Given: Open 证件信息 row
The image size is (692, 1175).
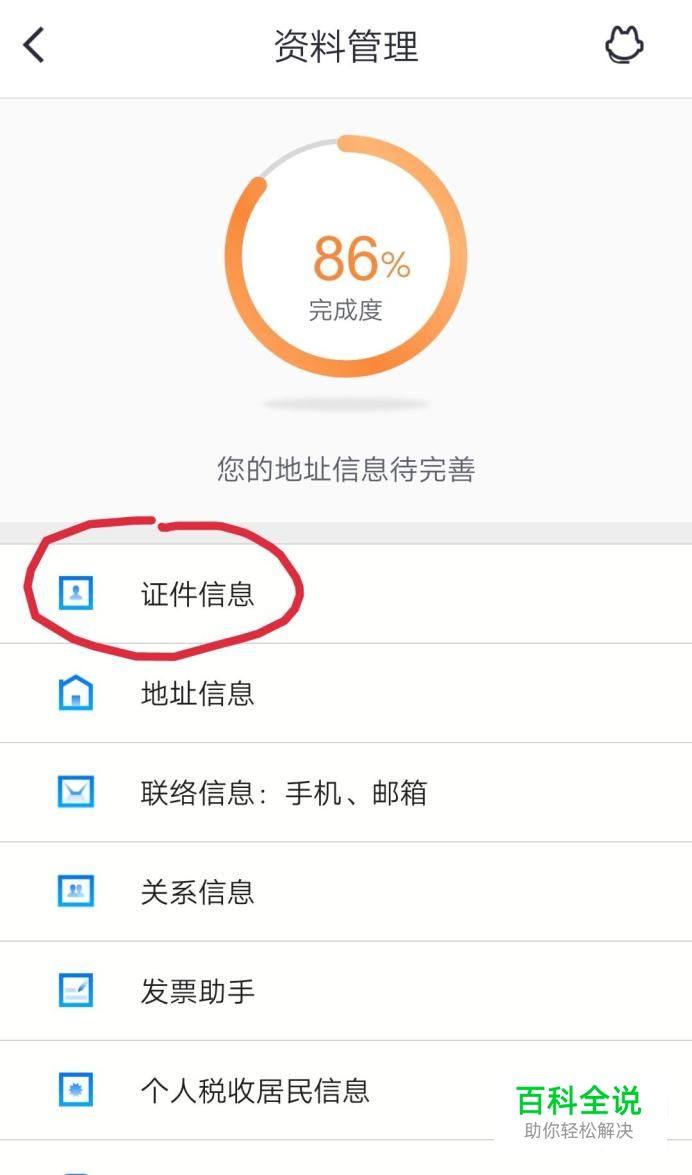Looking at the screenshot, I should click(198, 594).
